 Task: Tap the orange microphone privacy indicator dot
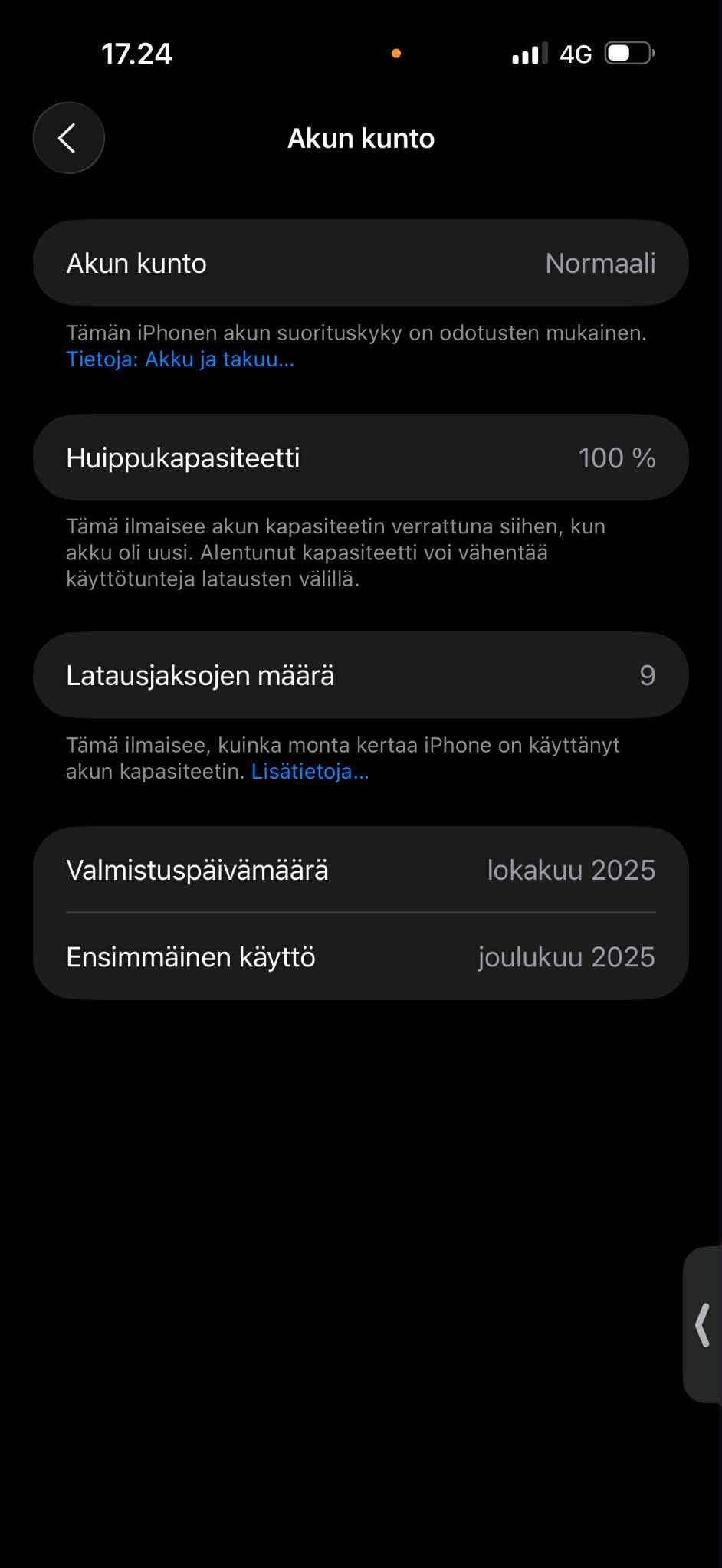click(396, 54)
